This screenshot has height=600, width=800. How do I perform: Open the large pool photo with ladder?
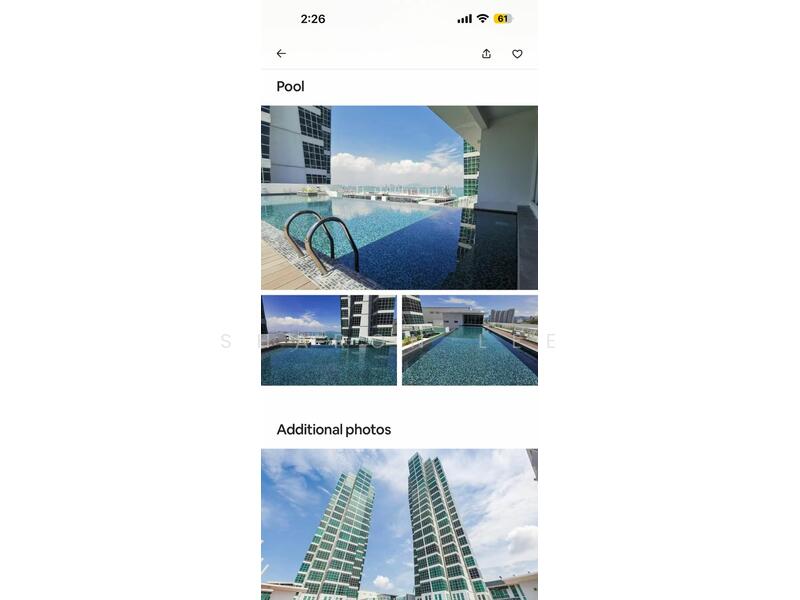coord(399,198)
